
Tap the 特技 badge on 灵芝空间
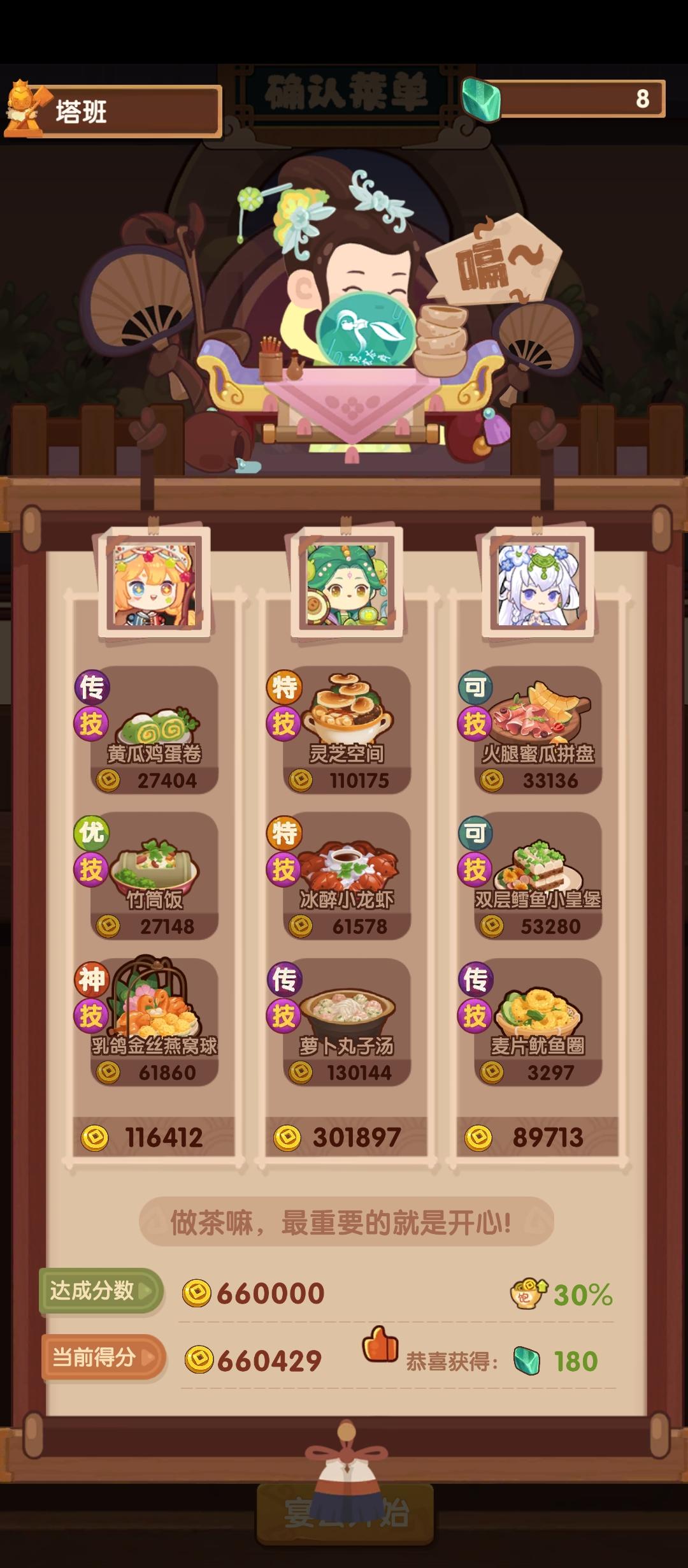285,688
